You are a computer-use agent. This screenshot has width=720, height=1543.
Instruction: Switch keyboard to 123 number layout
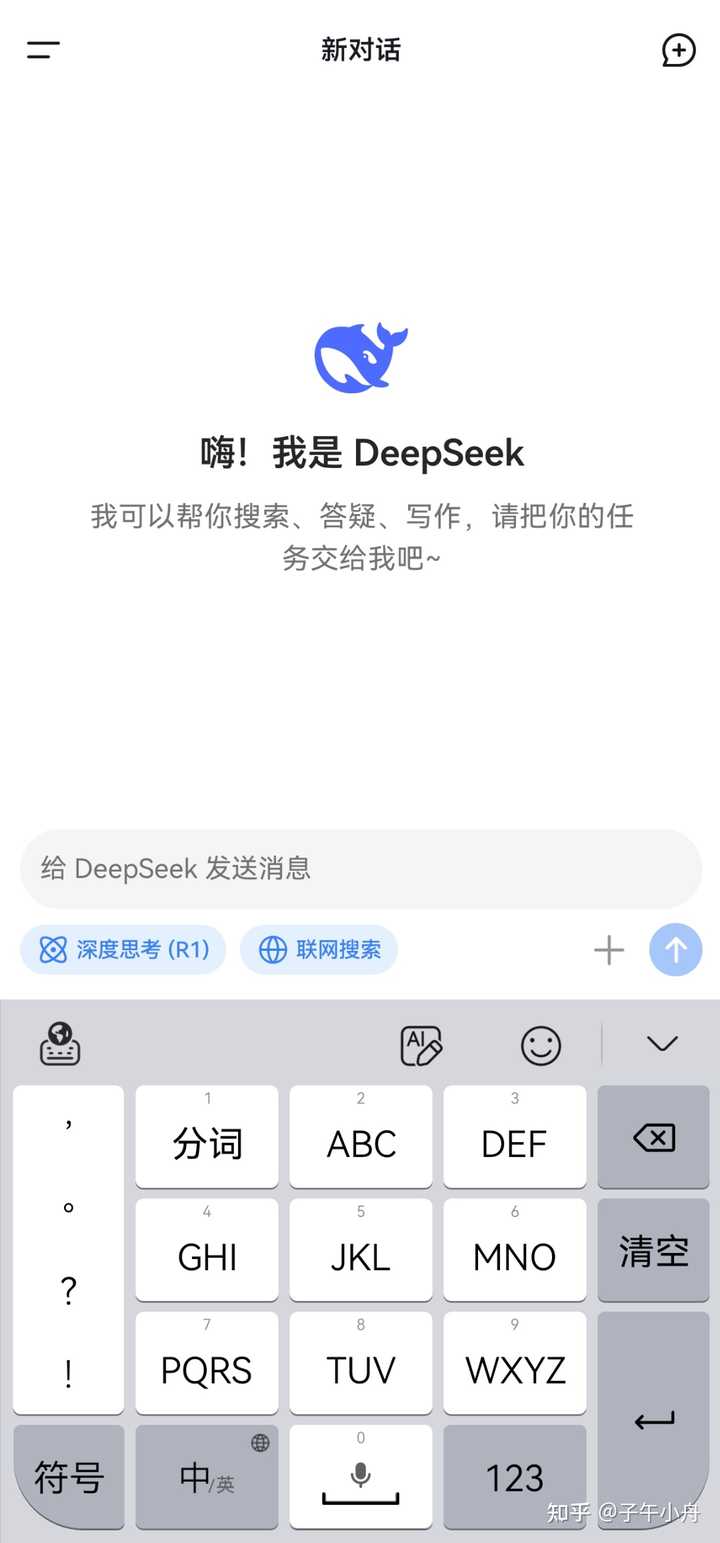point(515,1477)
